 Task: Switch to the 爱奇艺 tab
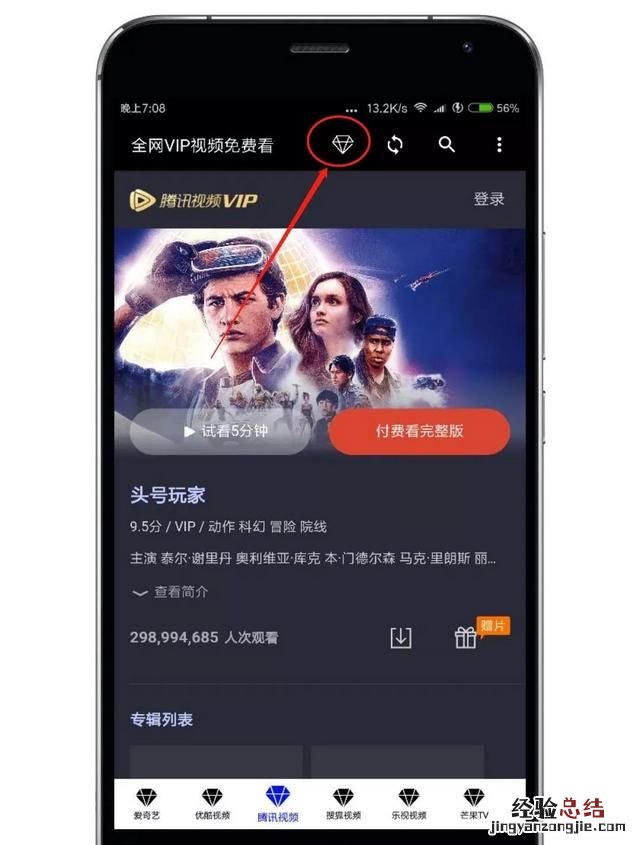(x=147, y=803)
